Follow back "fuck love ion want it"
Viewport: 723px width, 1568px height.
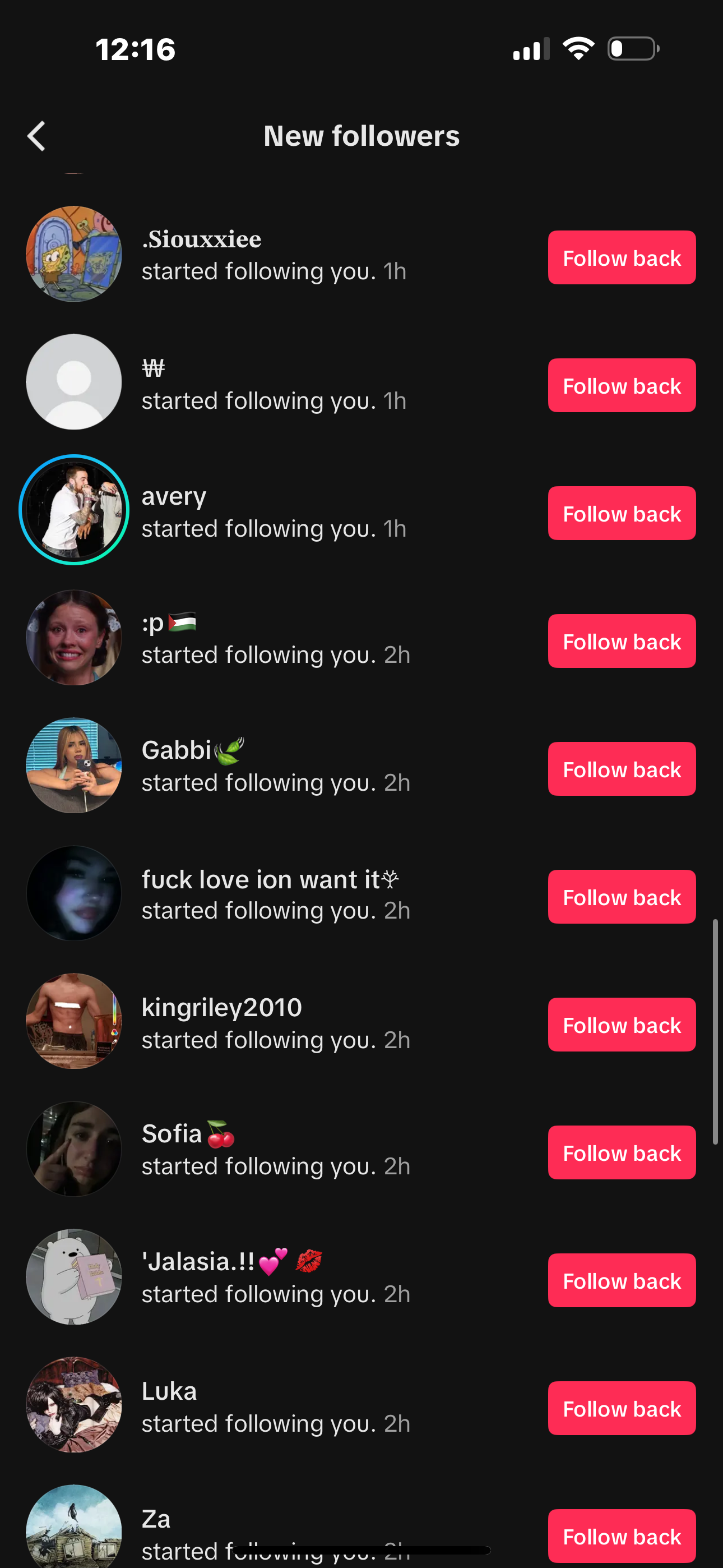tap(622, 897)
